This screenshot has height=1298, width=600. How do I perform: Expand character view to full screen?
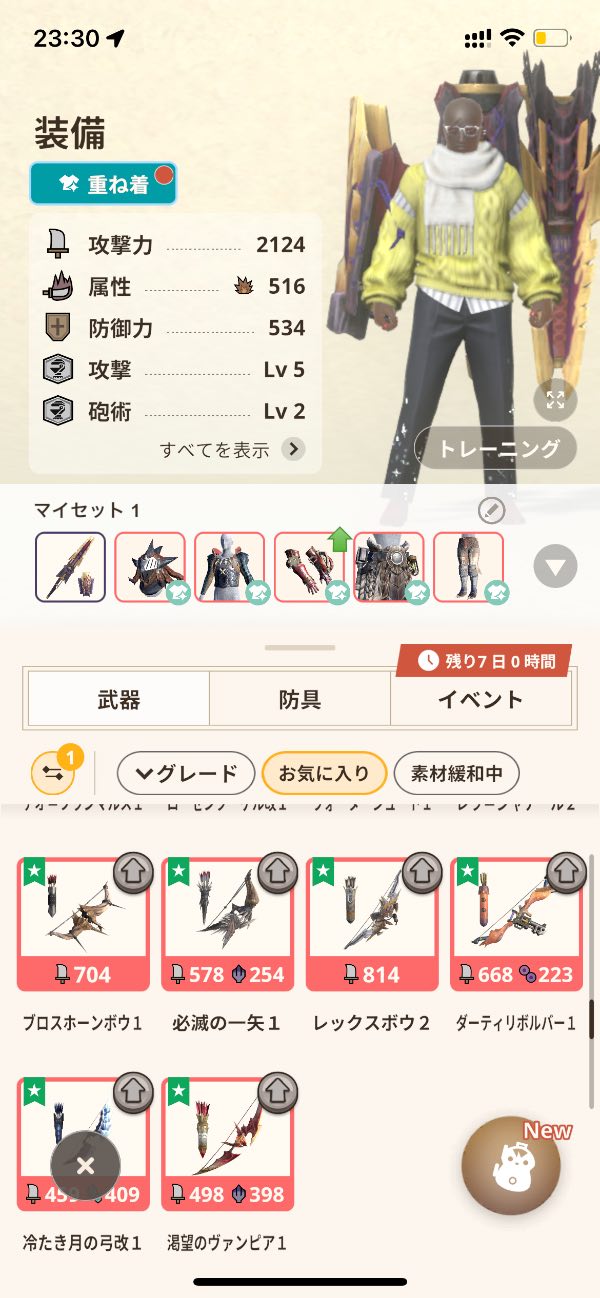coord(555,400)
